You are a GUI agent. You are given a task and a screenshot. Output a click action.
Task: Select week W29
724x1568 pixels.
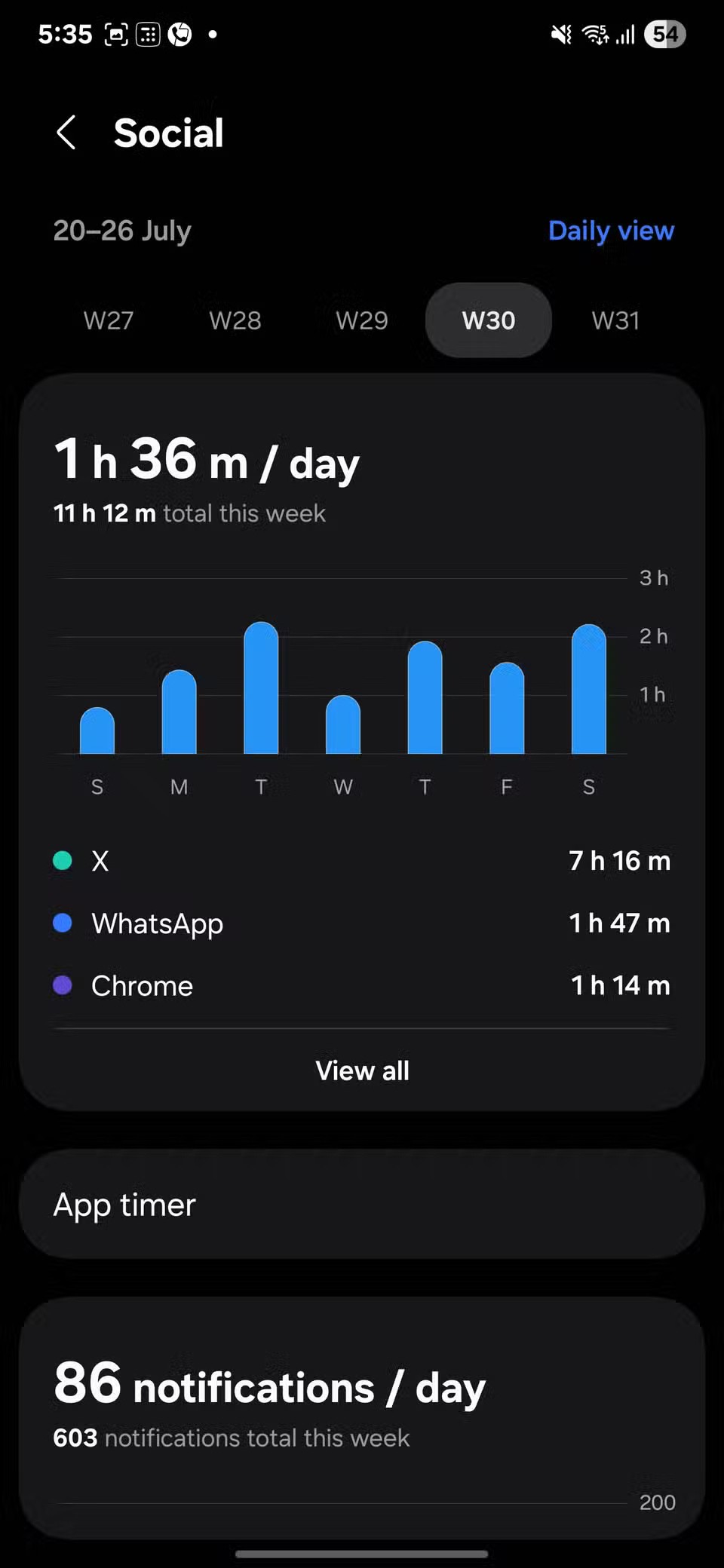coord(362,320)
